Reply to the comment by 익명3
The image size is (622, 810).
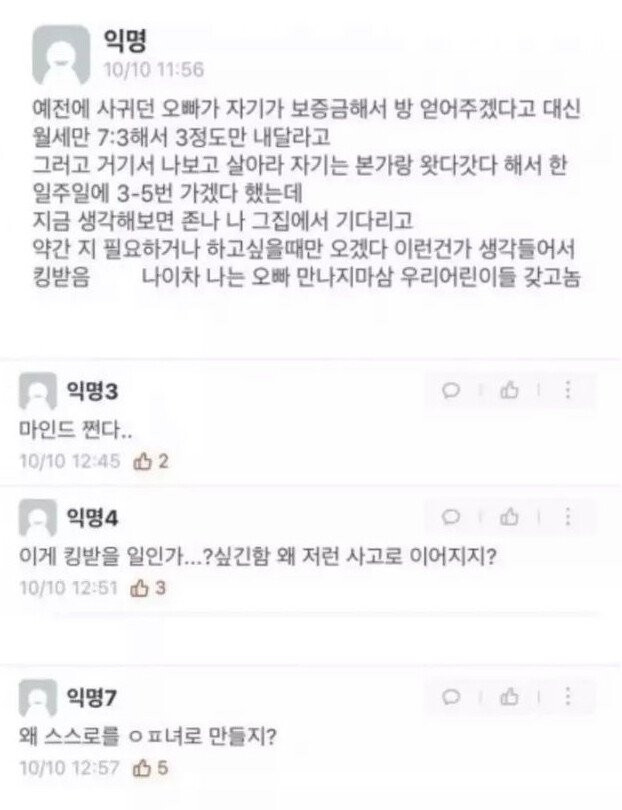451,391
